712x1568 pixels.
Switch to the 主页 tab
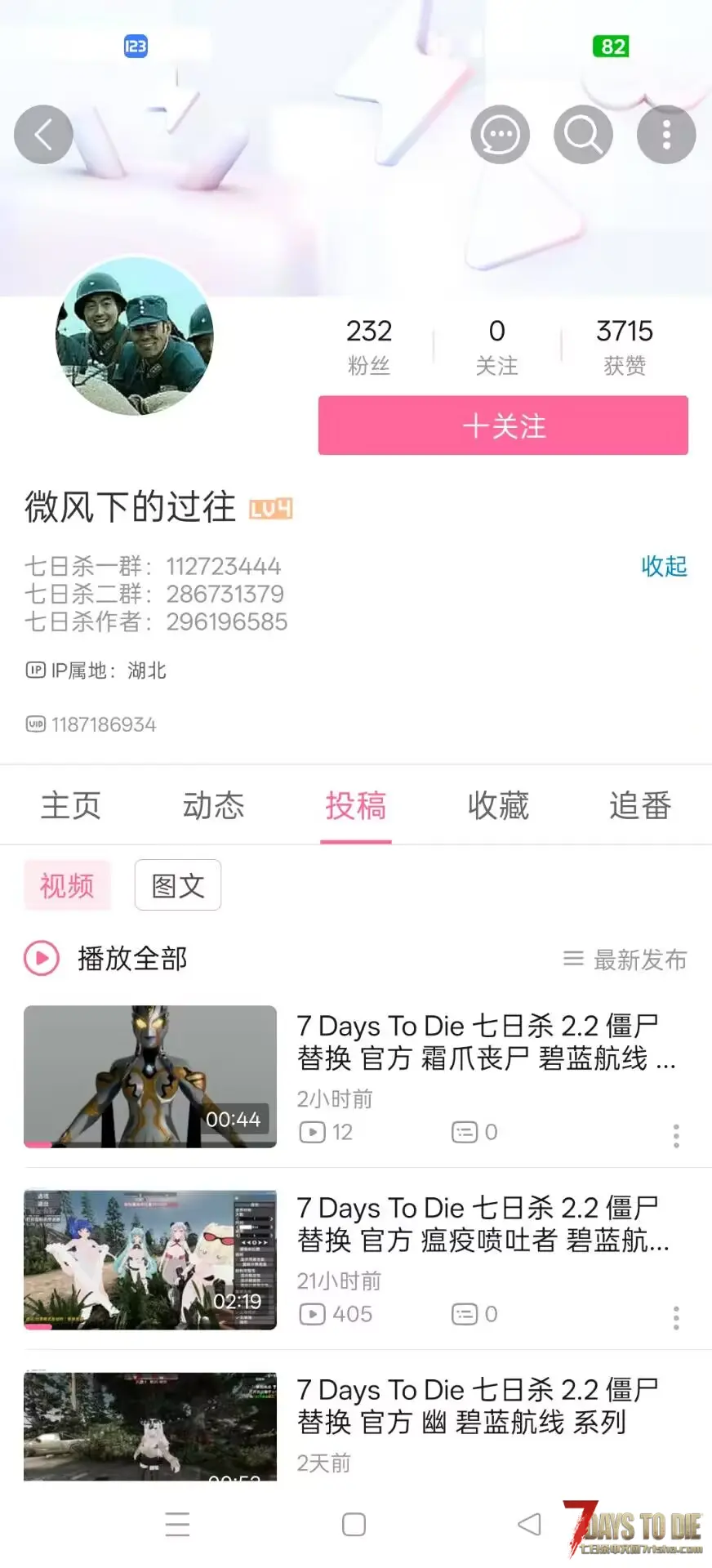click(71, 806)
